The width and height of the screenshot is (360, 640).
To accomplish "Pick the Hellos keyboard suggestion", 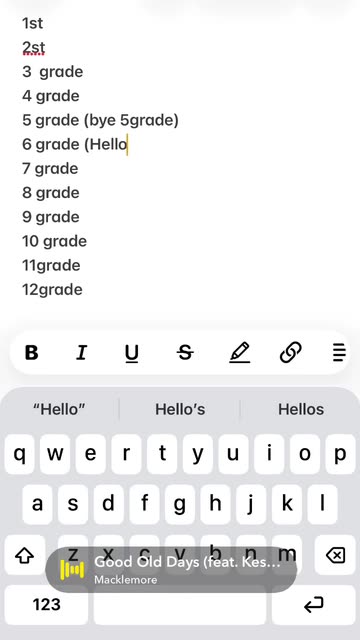I will (301, 409).
